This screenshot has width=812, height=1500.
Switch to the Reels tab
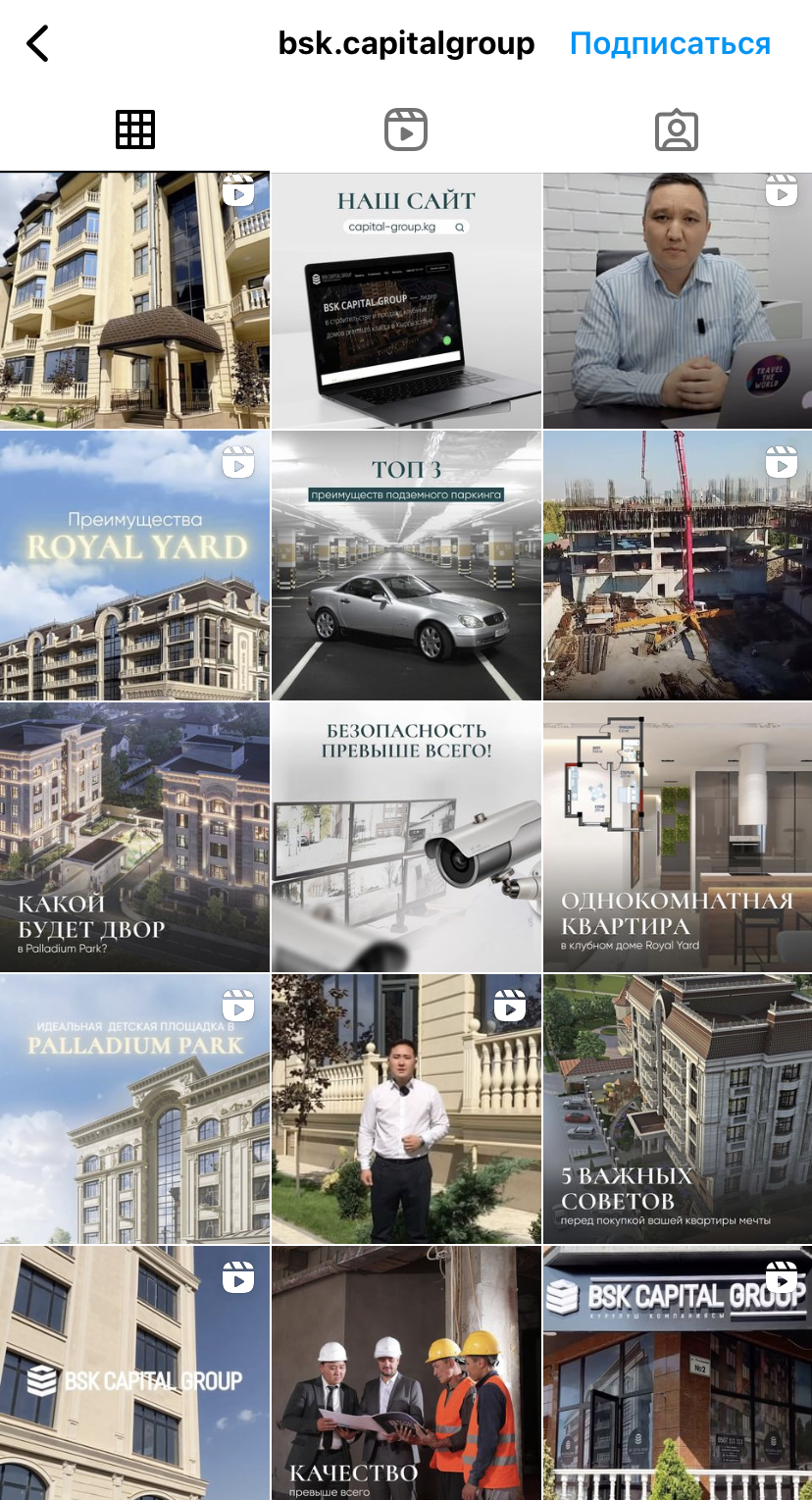tap(405, 129)
